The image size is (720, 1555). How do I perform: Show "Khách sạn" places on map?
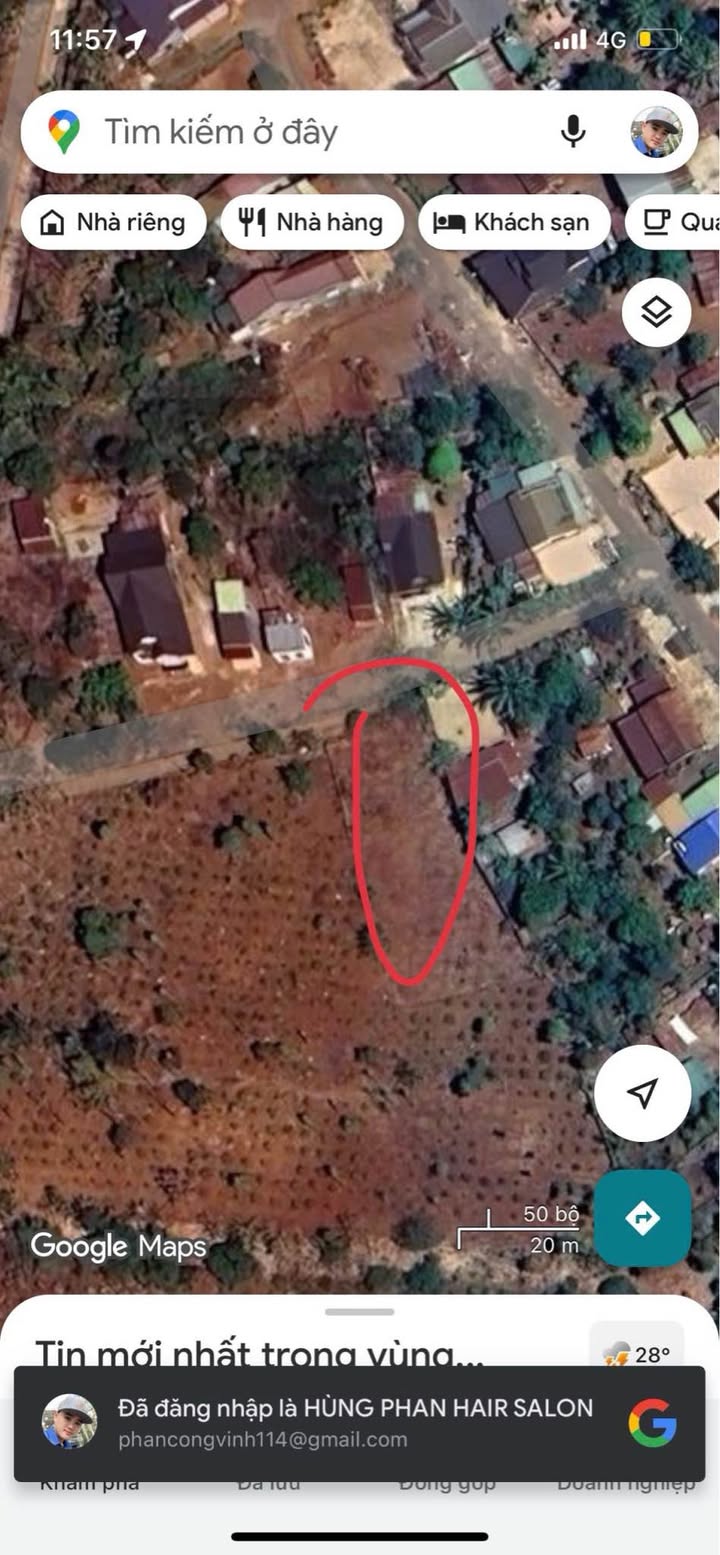tap(514, 222)
